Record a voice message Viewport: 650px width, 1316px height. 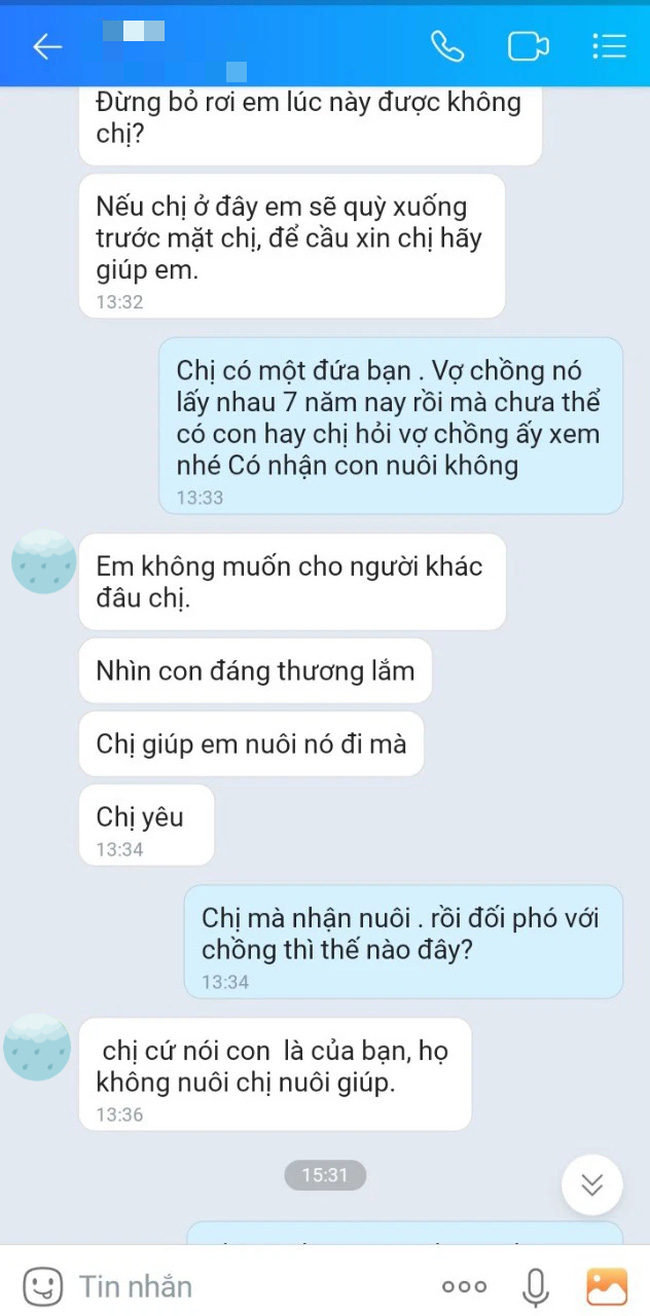(536, 1286)
